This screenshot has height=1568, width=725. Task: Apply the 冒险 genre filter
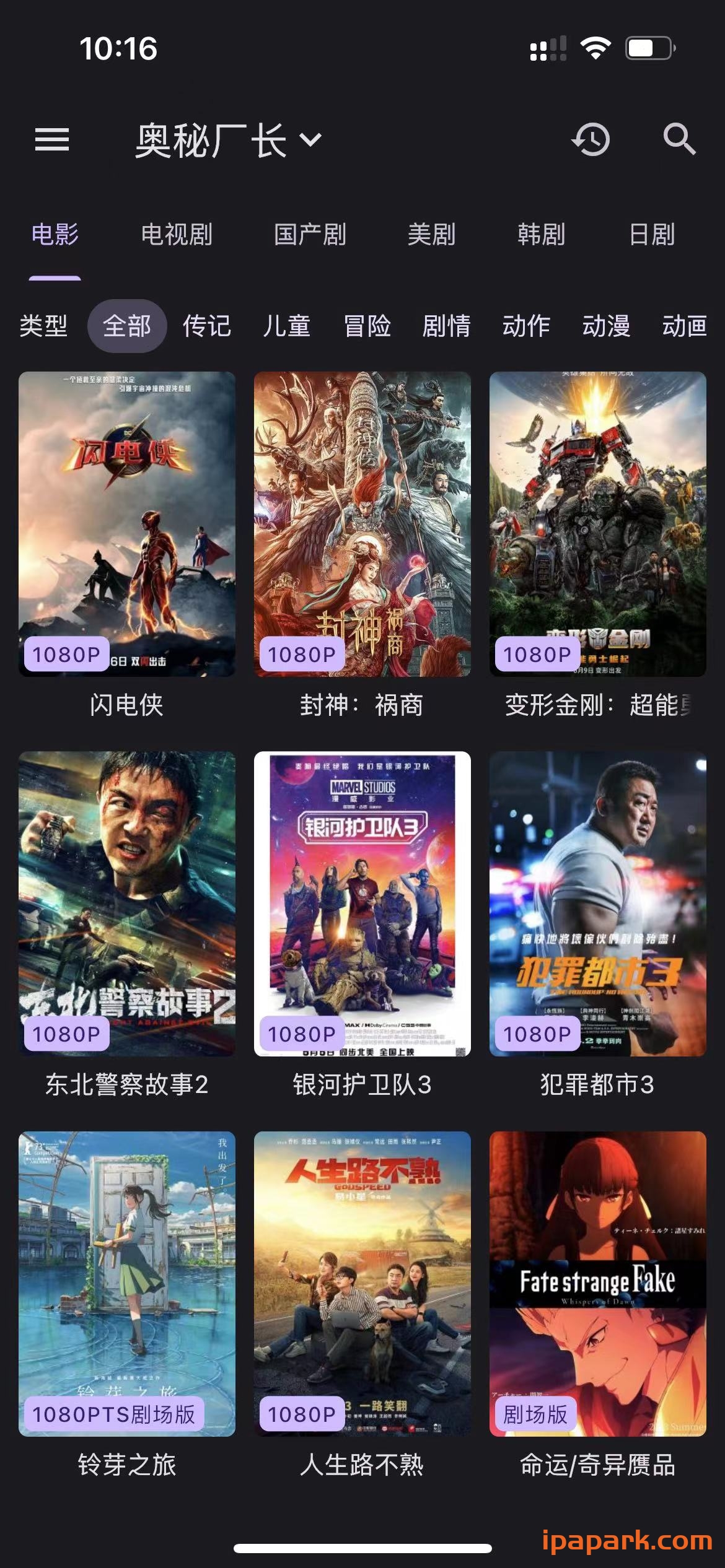click(x=366, y=326)
